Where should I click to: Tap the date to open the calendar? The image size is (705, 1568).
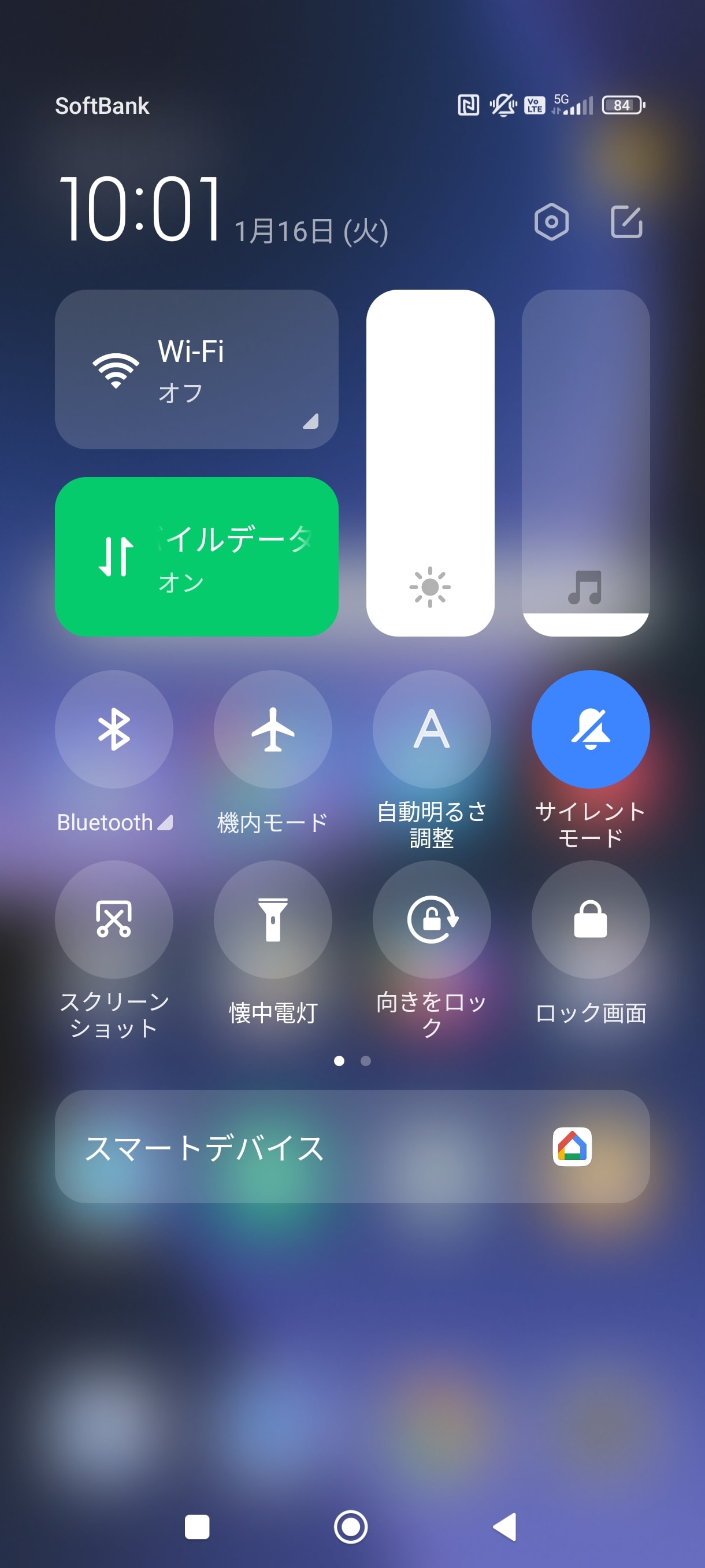click(310, 230)
